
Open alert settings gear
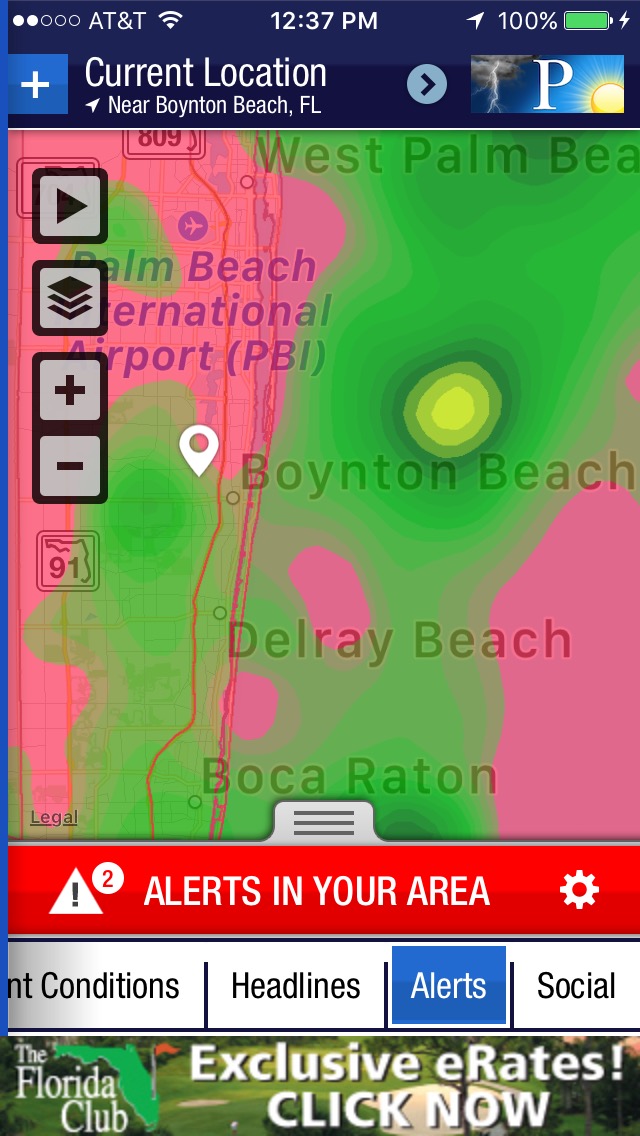[579, 890]
